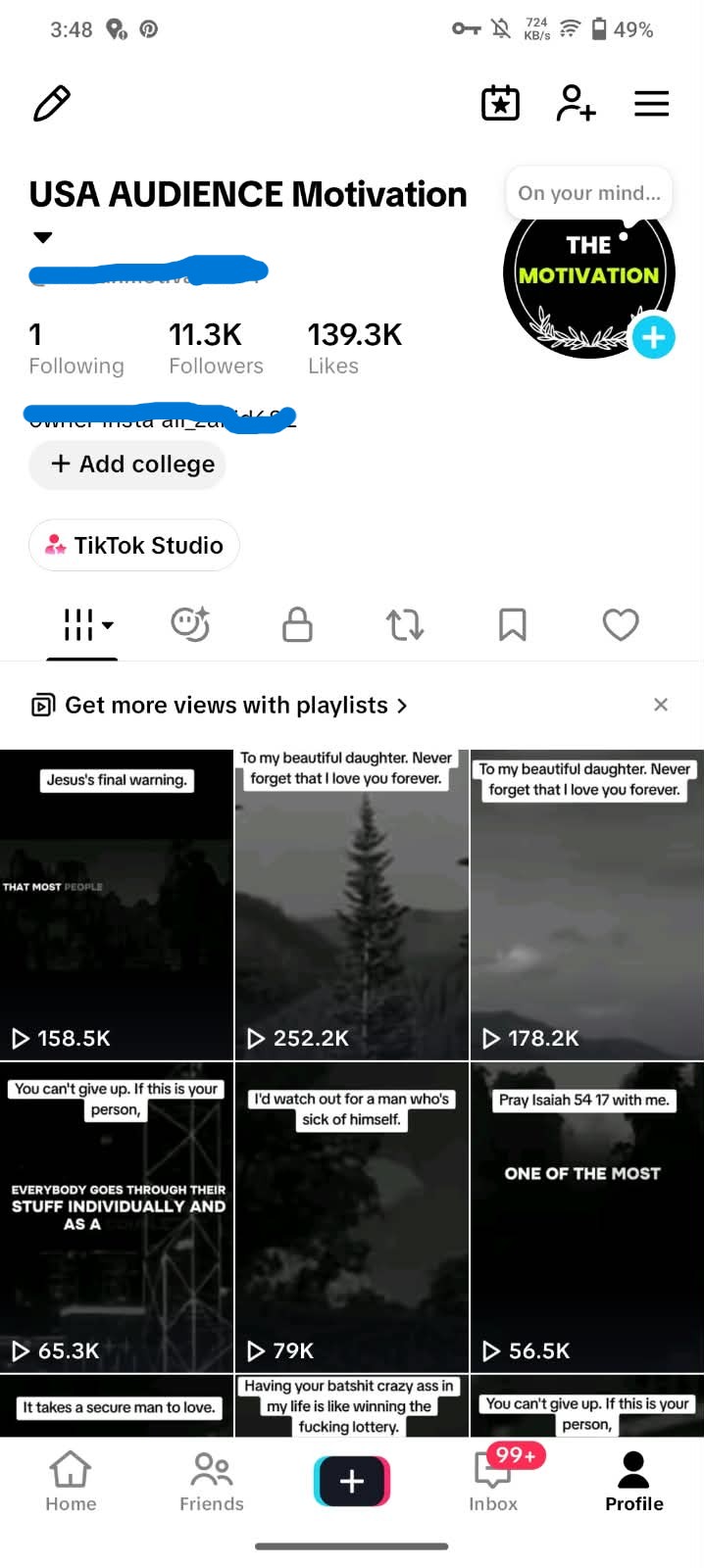Open the add friends icon

(576, 103)
